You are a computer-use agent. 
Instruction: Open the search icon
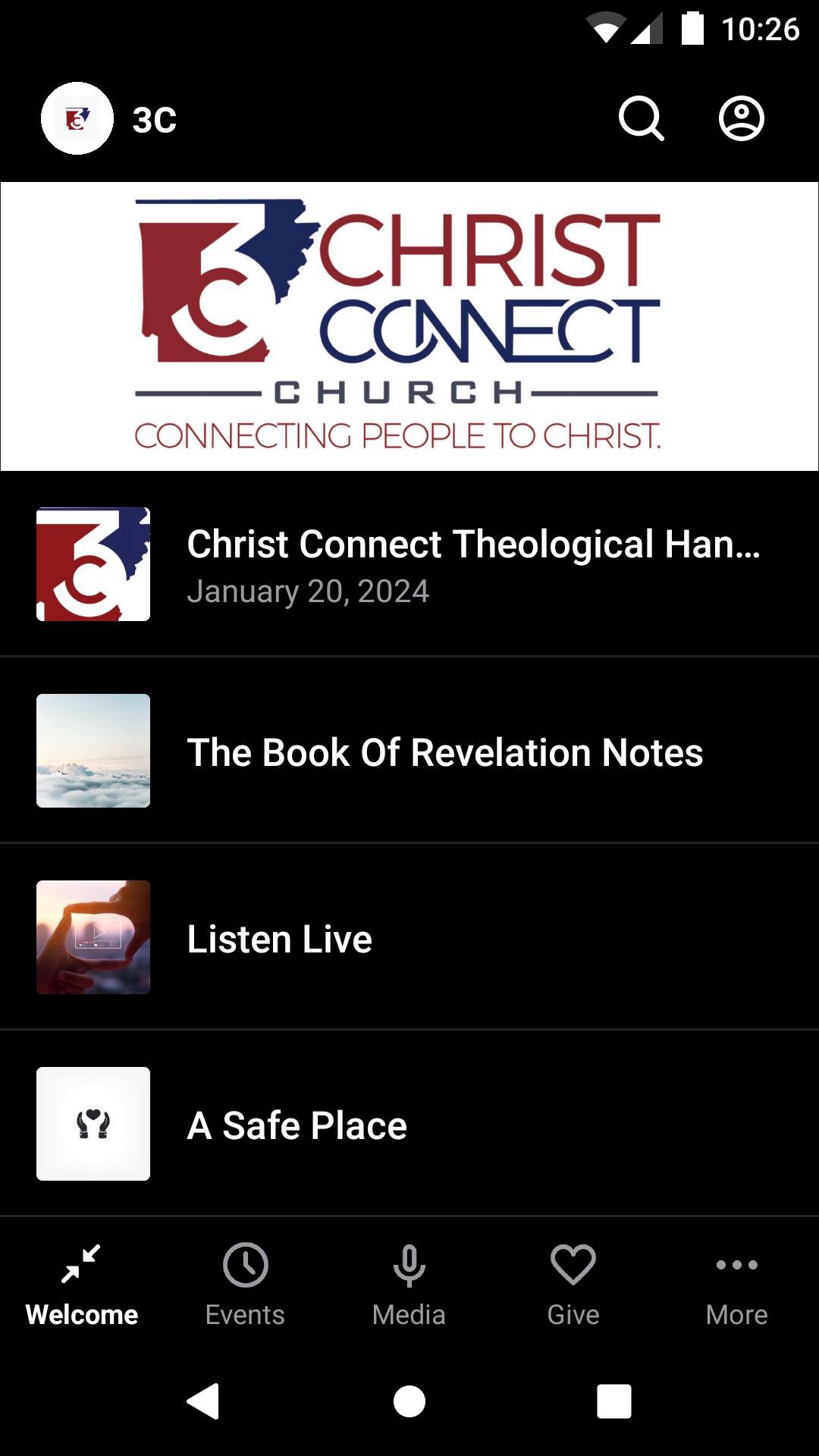[641, 119]
